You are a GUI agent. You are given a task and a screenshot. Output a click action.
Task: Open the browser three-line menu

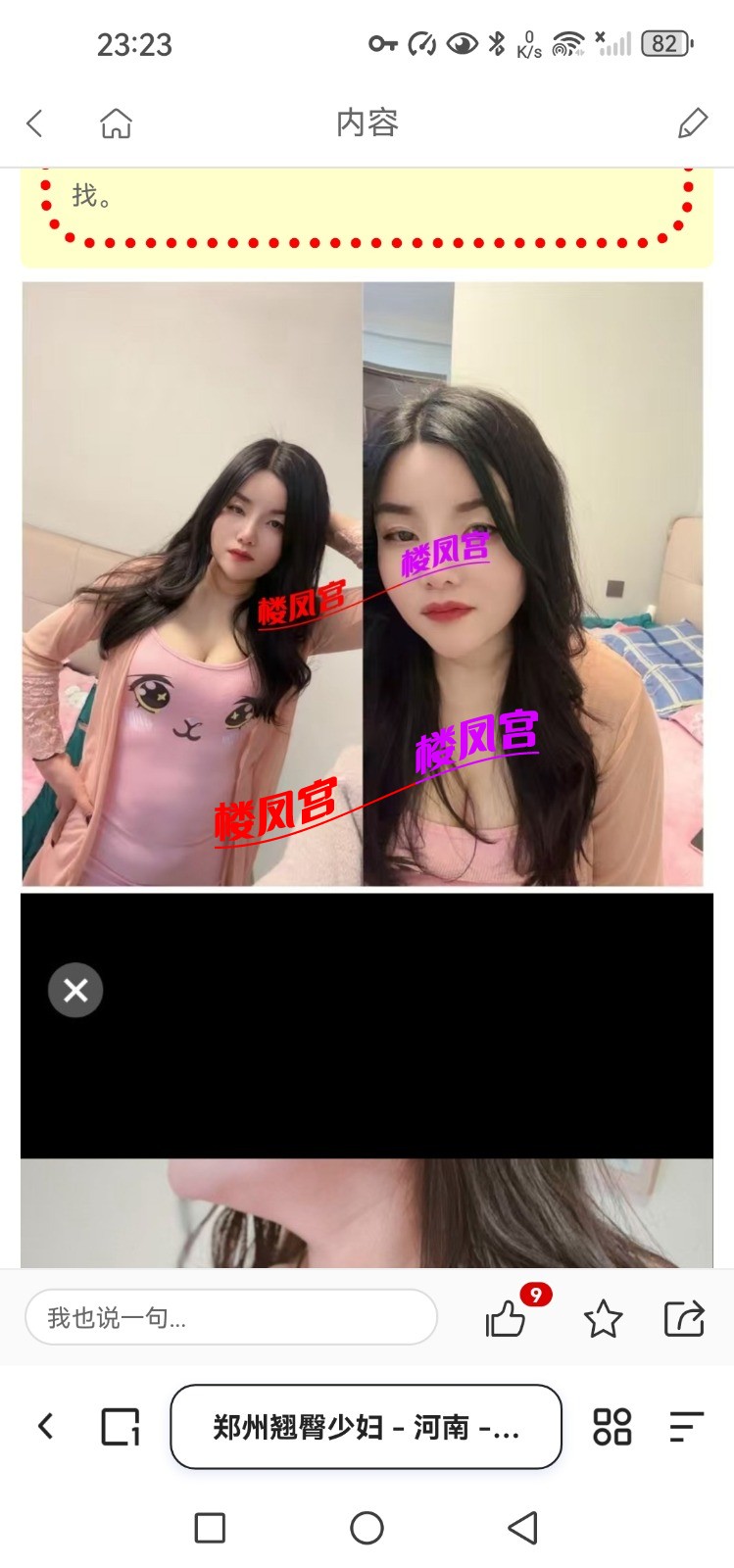click(686, 1427)
